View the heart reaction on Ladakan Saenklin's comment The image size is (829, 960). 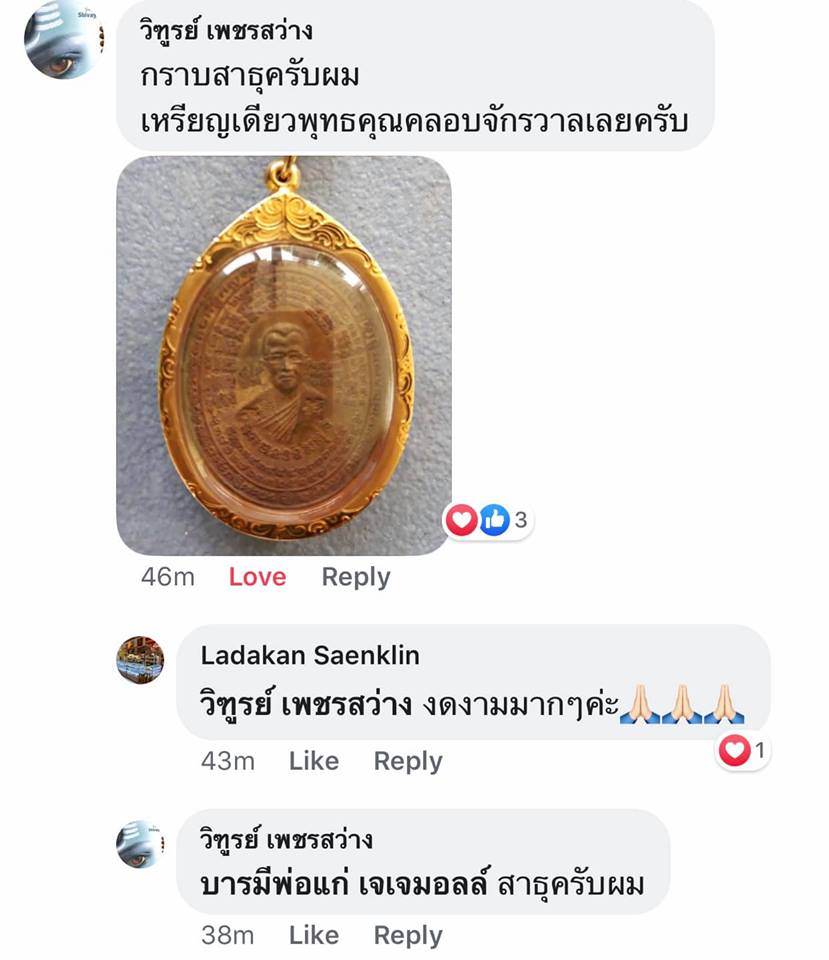[x=743, y=751]
